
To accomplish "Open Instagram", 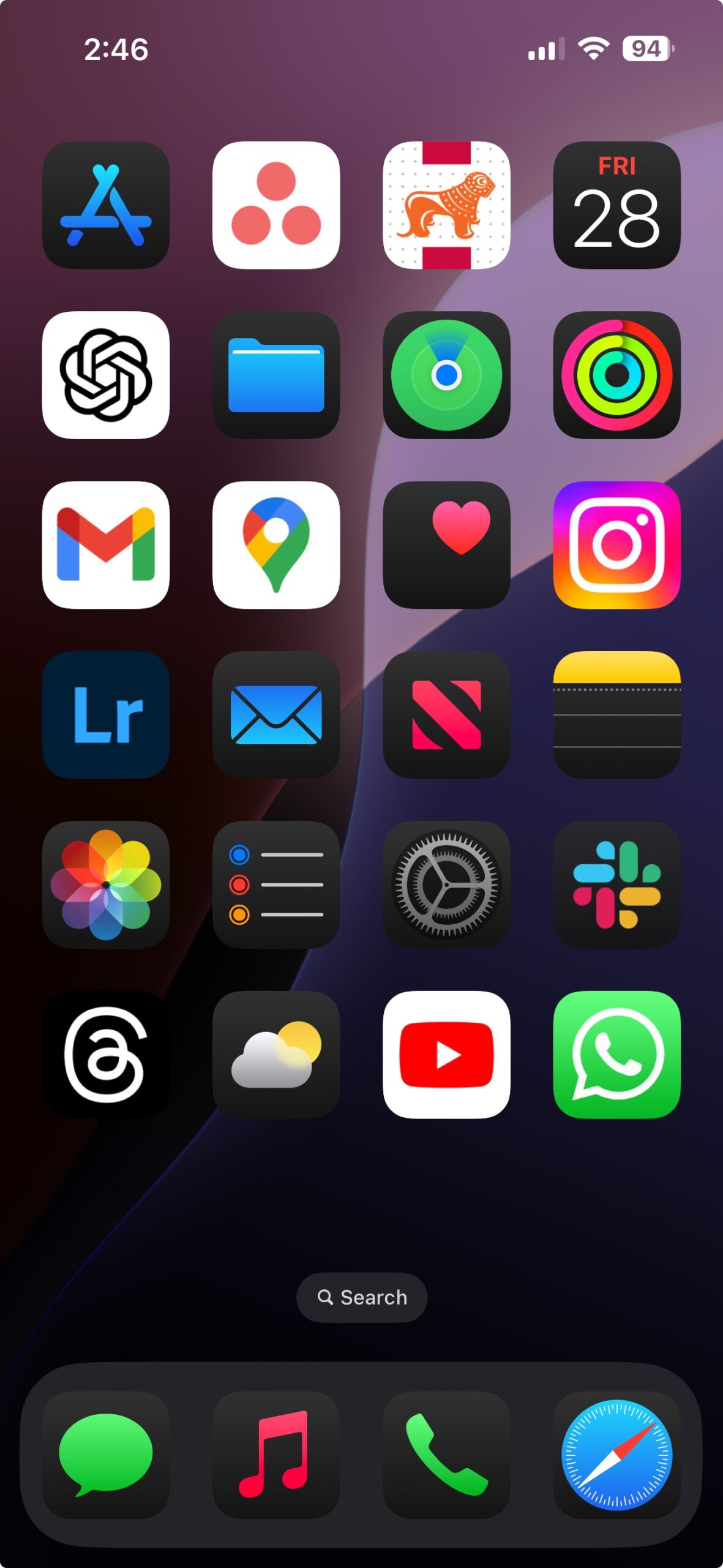I will (x=616, y=545).
